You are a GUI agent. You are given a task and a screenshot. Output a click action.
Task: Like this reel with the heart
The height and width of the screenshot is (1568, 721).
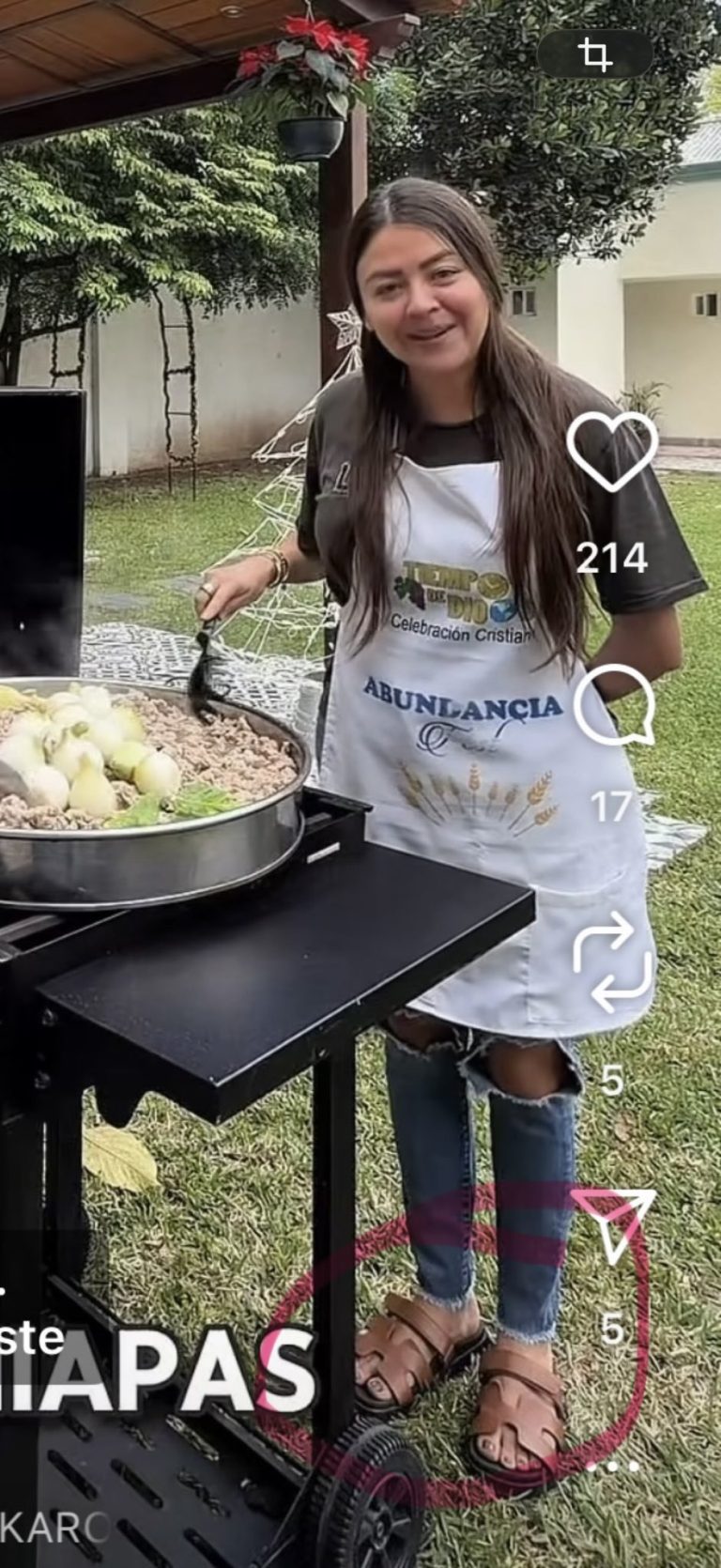612,453
